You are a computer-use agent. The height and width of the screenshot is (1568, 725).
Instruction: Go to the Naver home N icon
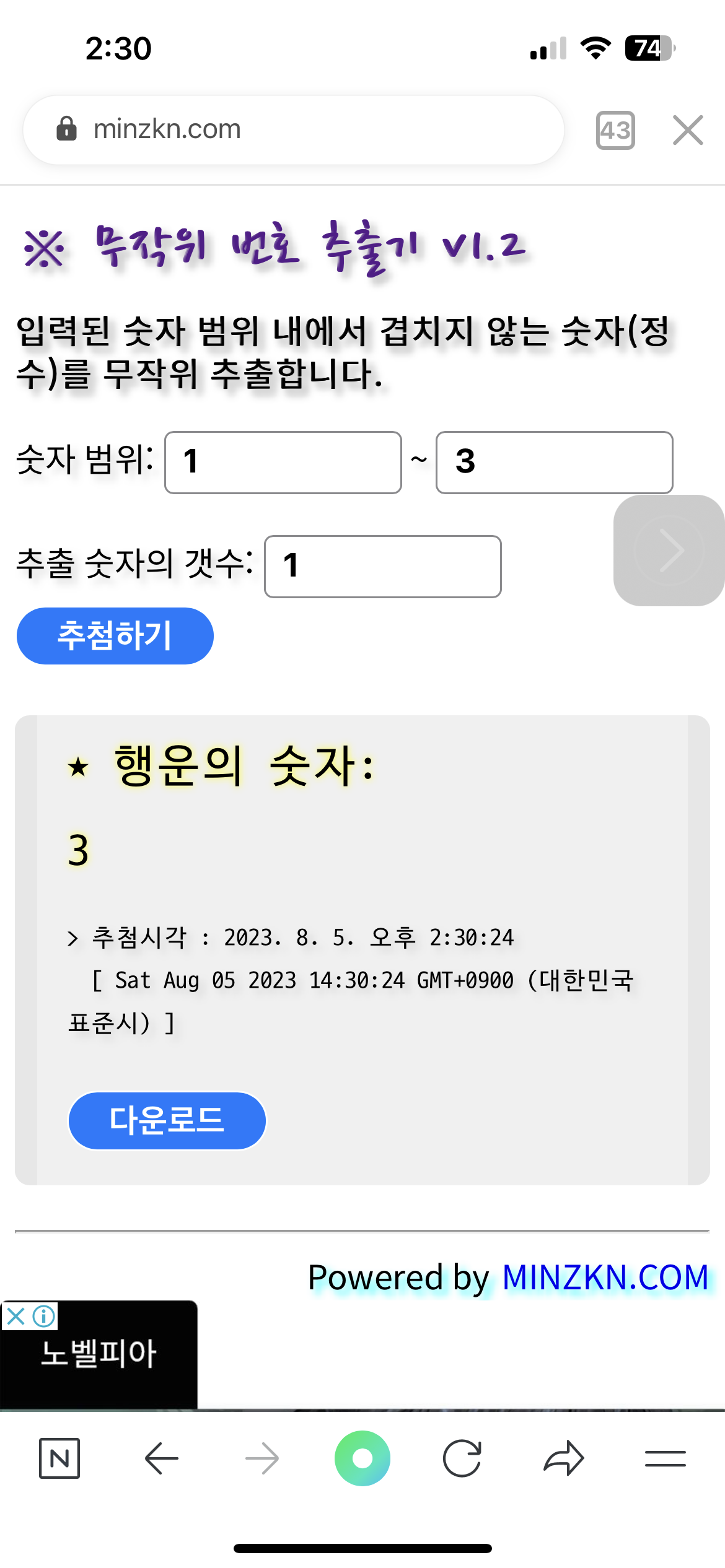pos(59,1458)
